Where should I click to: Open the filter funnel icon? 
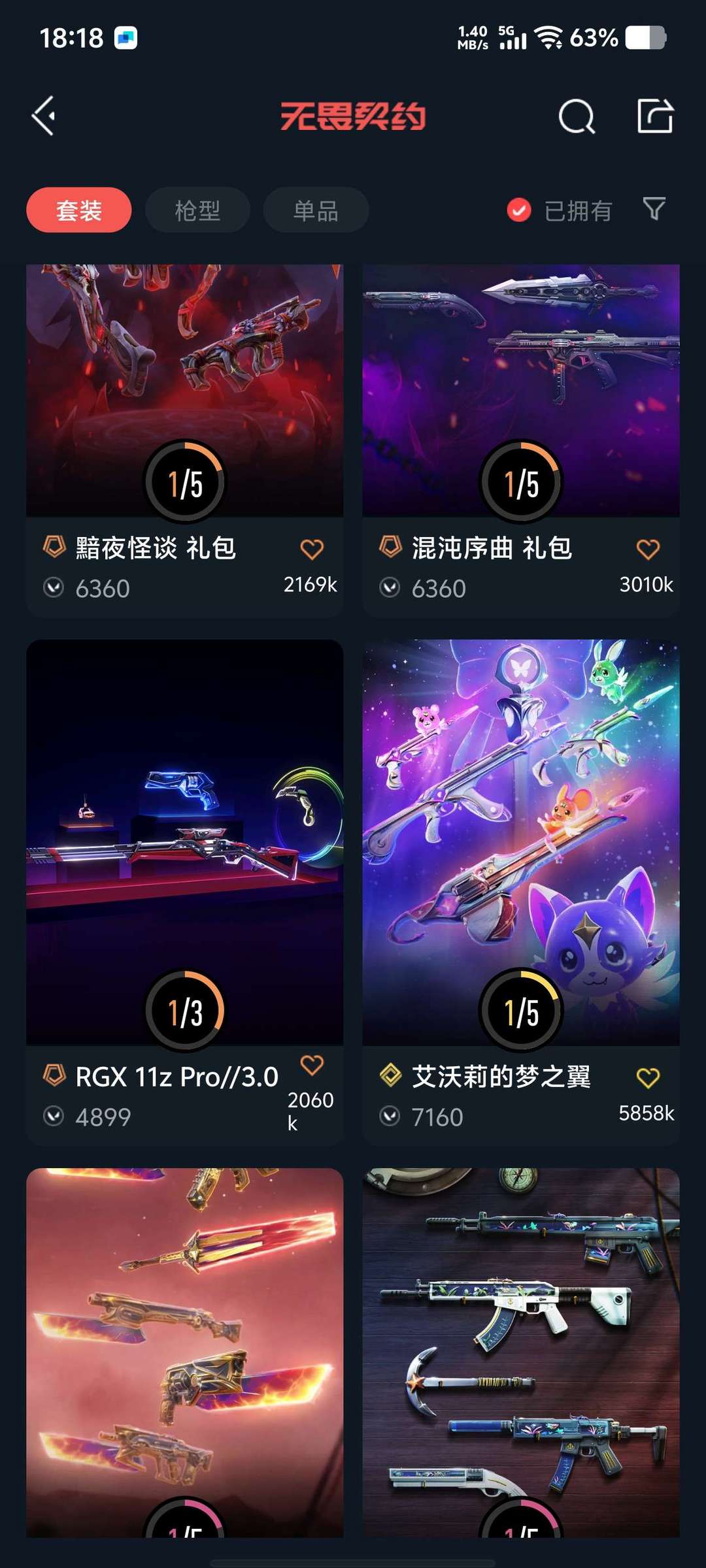[654, 209]
